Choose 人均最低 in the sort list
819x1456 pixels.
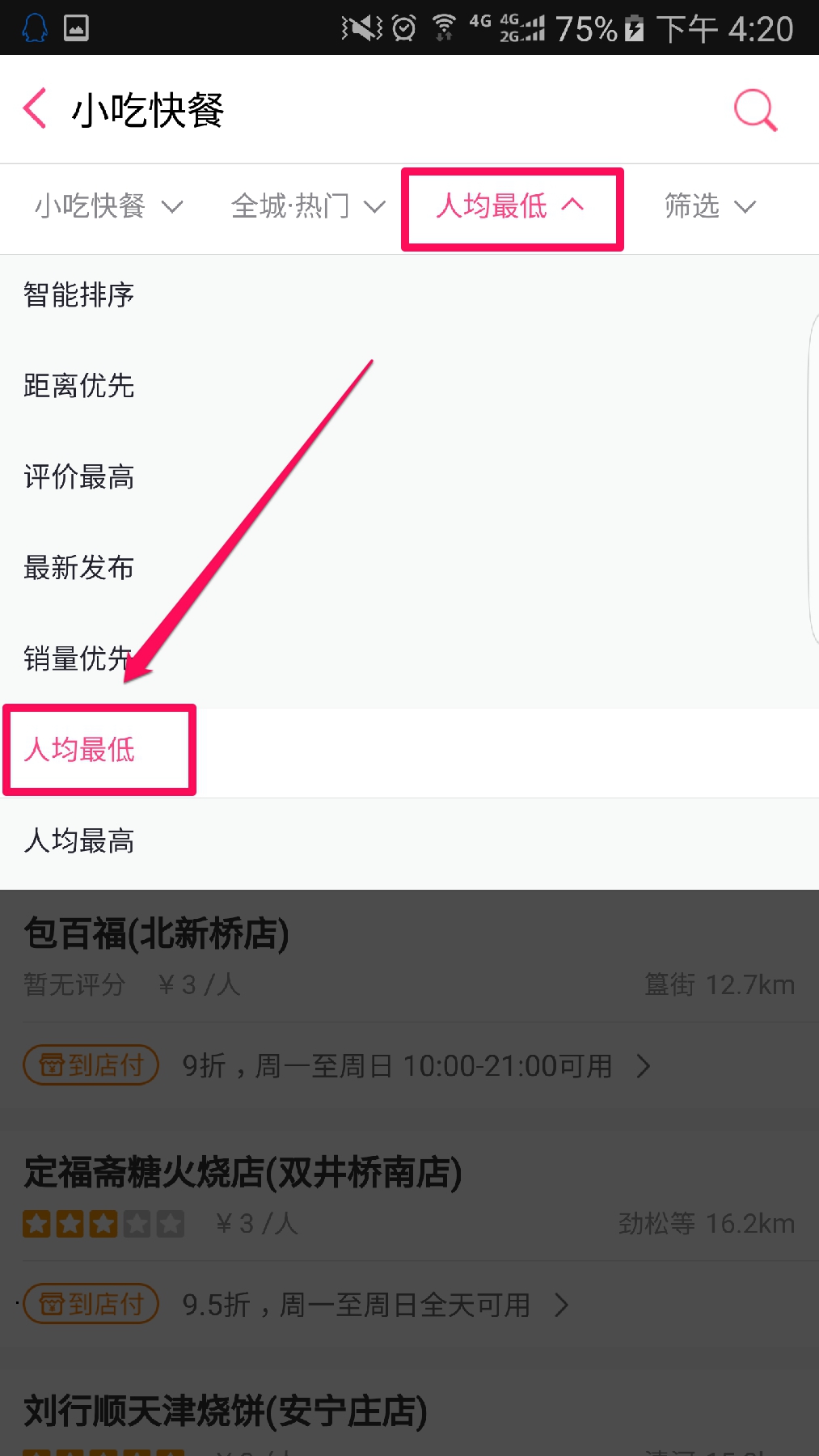(x=81, y=750)
